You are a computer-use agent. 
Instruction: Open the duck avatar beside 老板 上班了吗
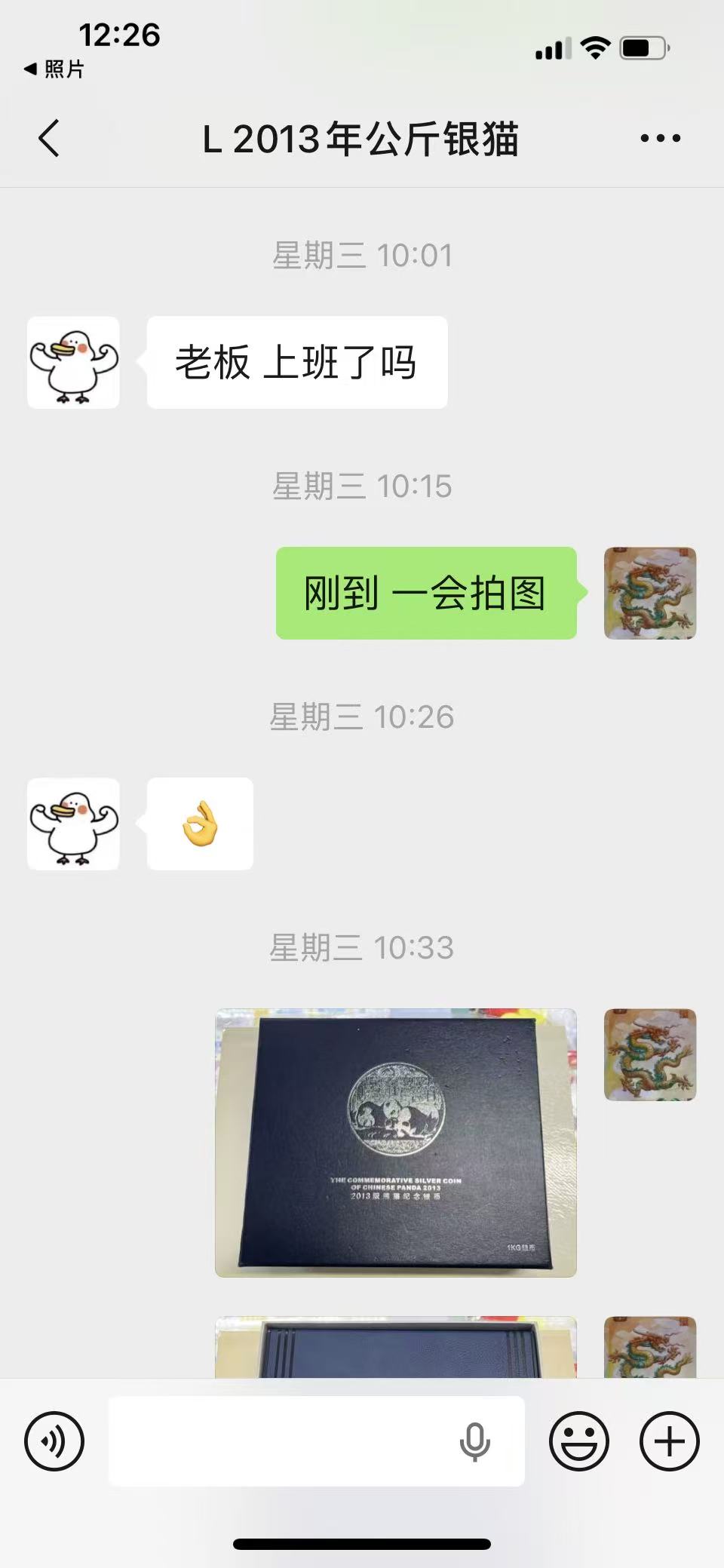pyautogui.click(x=73, y=363)
